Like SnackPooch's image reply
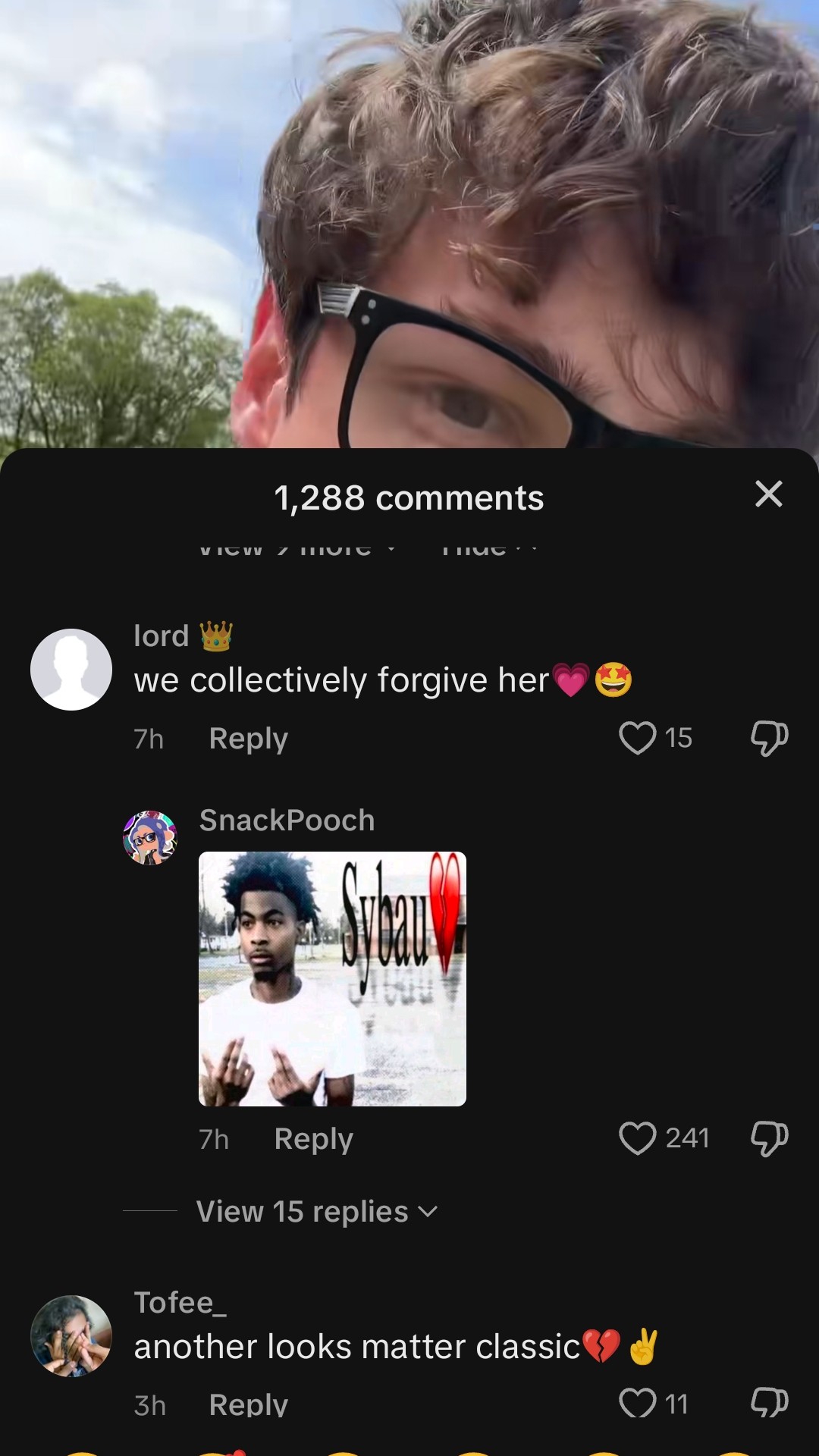 [x=637, y=1138]
